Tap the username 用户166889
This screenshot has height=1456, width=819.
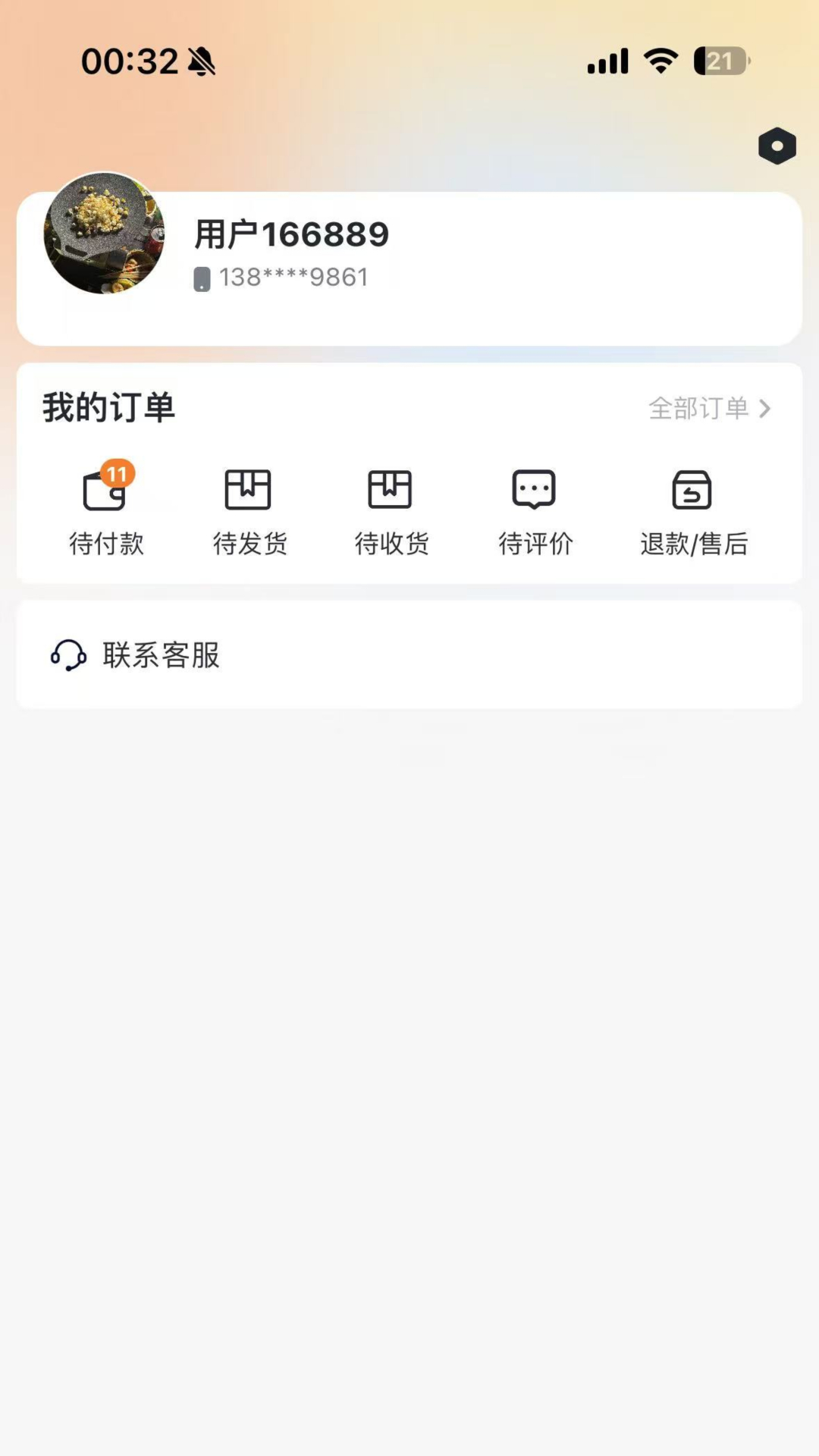[290, 234]
